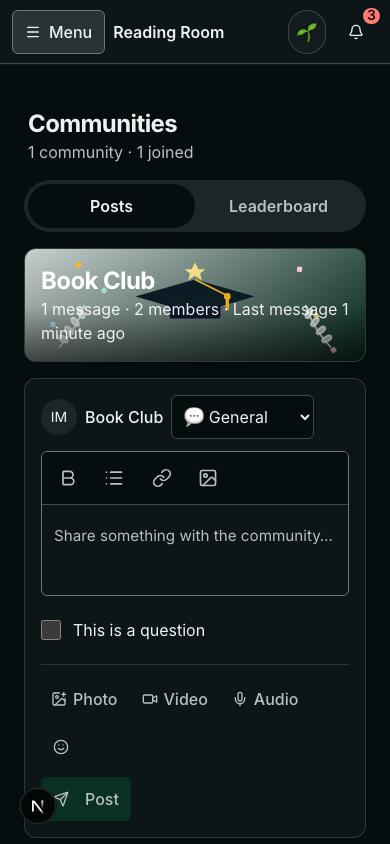Open the Menu drawer button
This screenshot has height=844, width=390.
58,32
